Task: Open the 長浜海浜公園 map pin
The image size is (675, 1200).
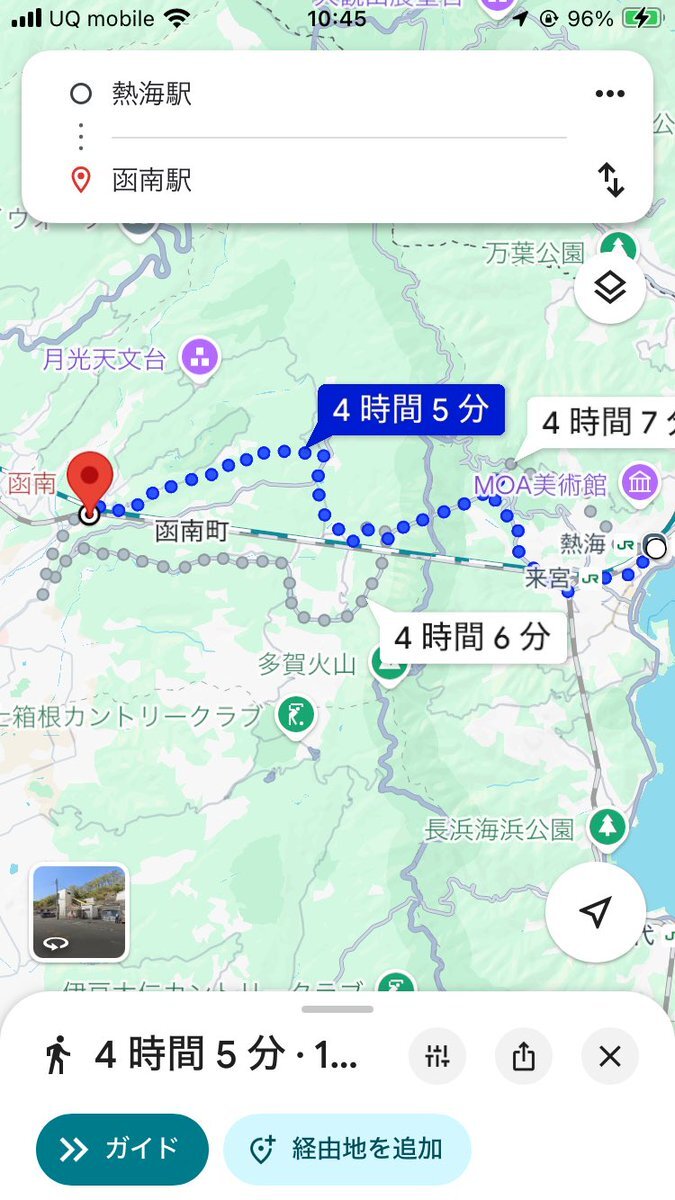Action: 605,827
